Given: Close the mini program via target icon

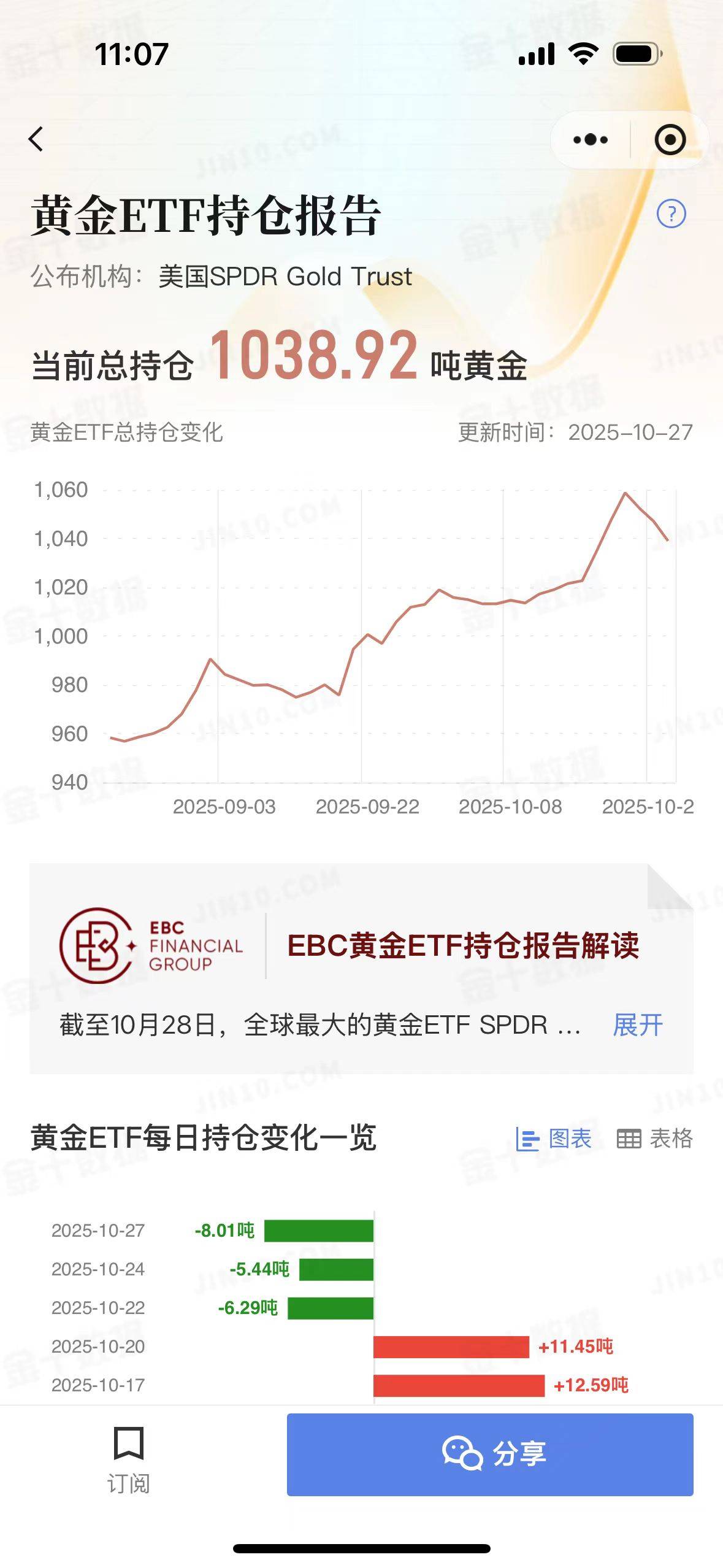Looking at the screenshot, I should 670,140.
